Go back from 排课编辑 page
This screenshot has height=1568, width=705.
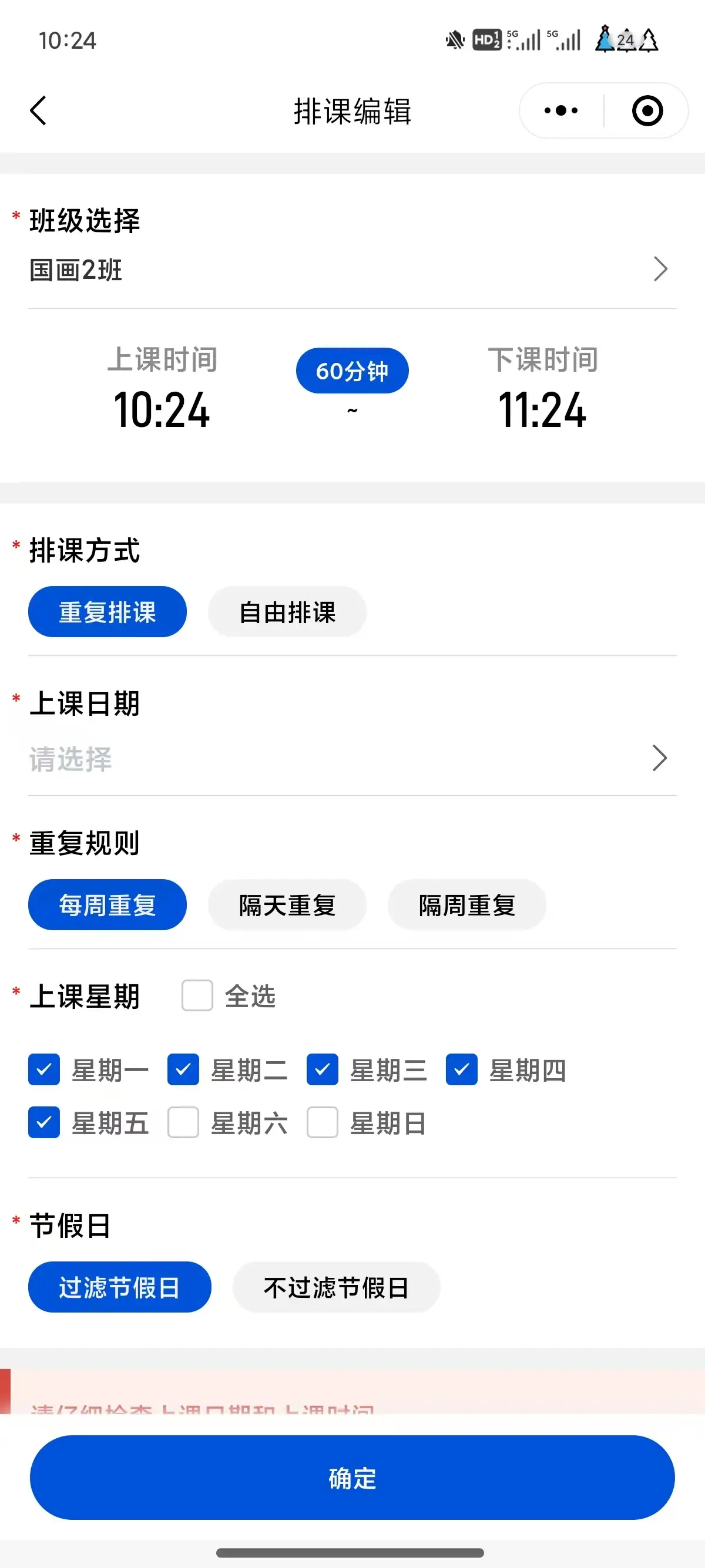click(x=38, y=111)
